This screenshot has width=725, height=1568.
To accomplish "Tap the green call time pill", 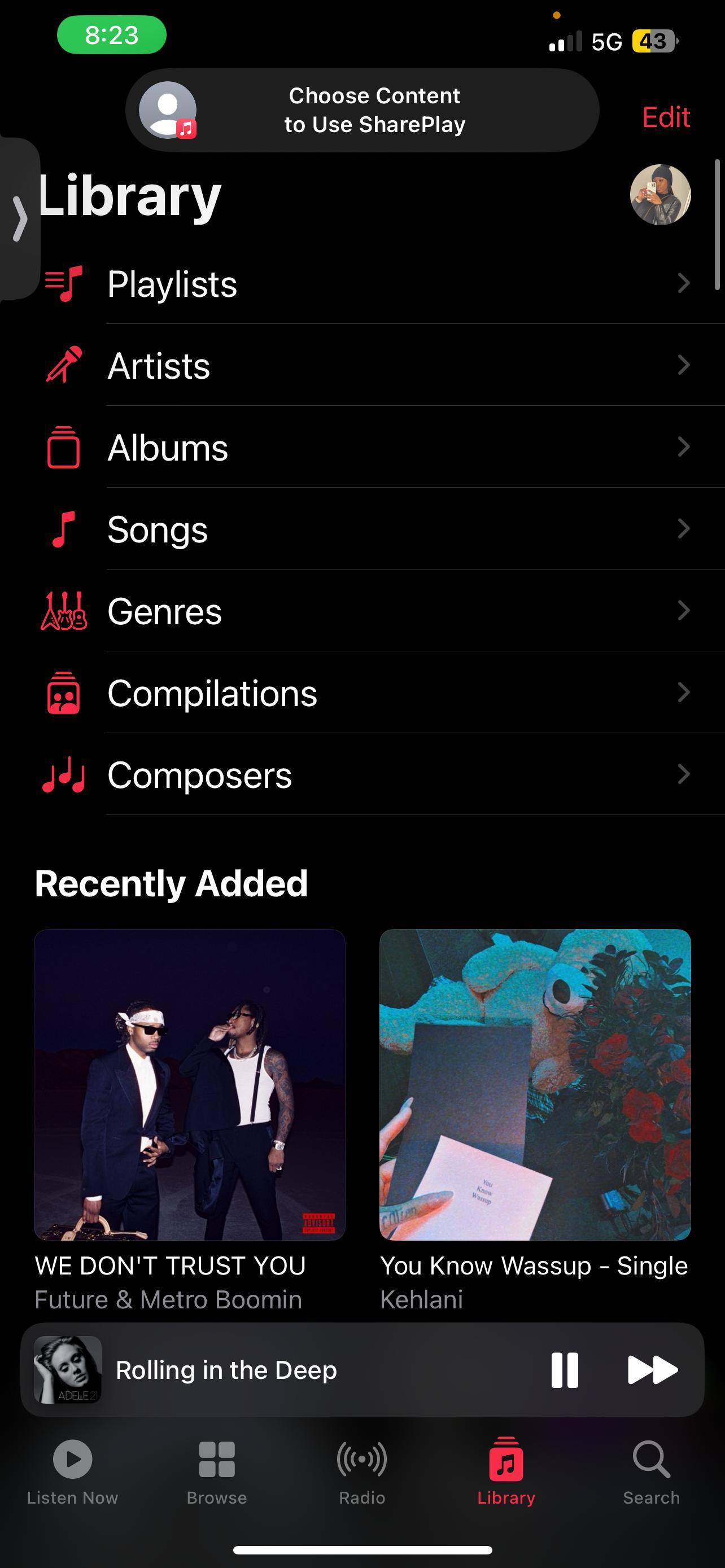I will 111,34.
